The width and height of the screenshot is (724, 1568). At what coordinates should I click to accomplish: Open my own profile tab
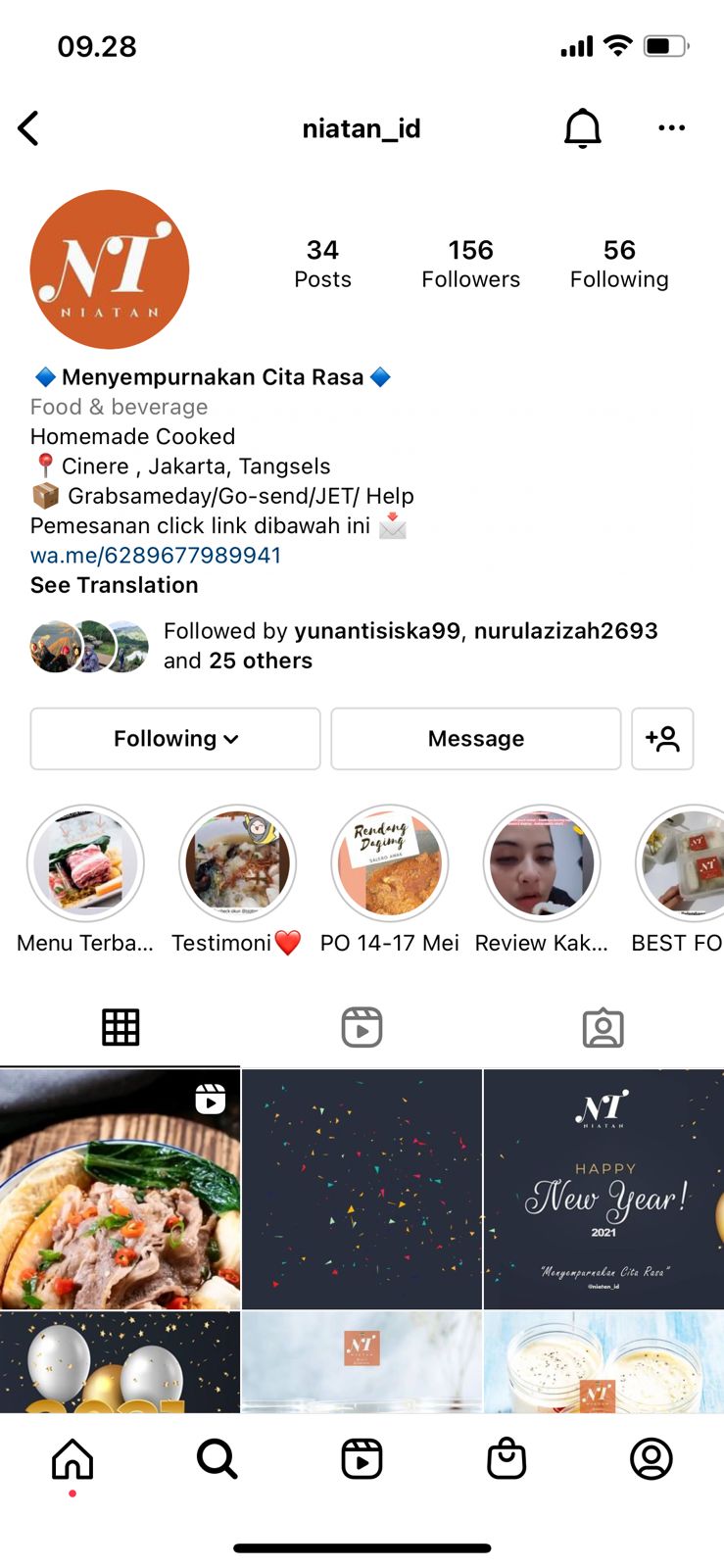coord(651,1459)
